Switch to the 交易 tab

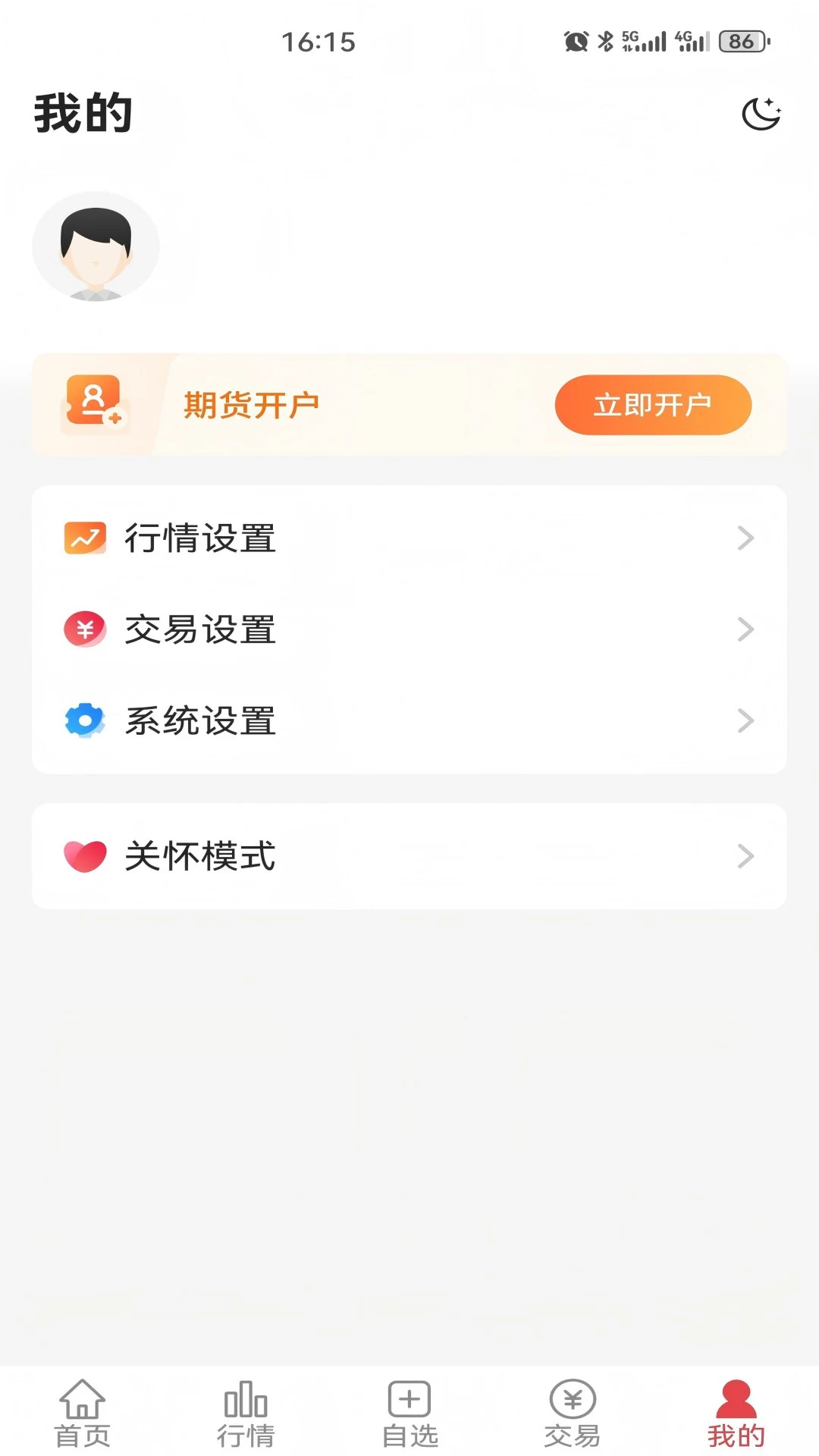click(573, 1410)
